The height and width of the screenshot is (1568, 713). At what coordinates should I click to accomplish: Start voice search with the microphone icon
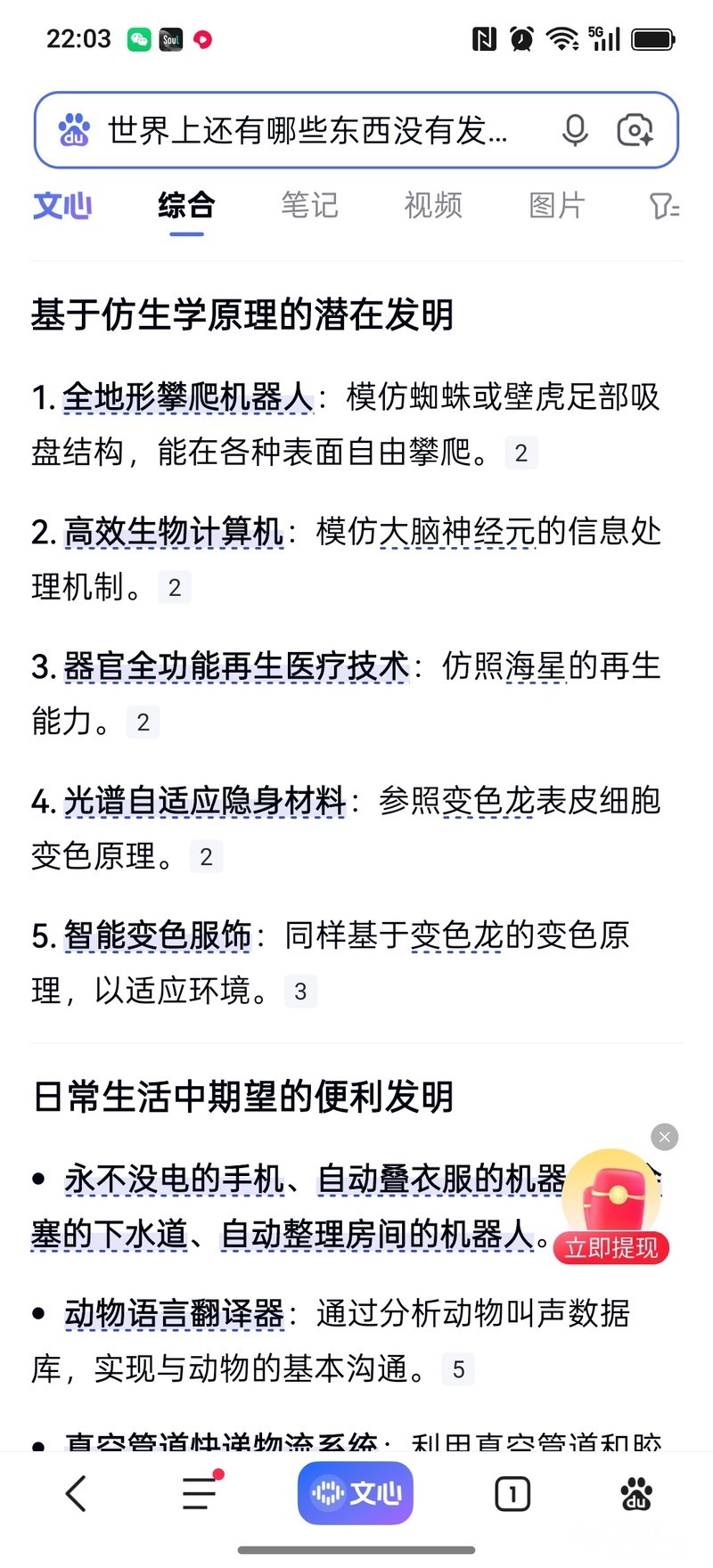point(575,131)
